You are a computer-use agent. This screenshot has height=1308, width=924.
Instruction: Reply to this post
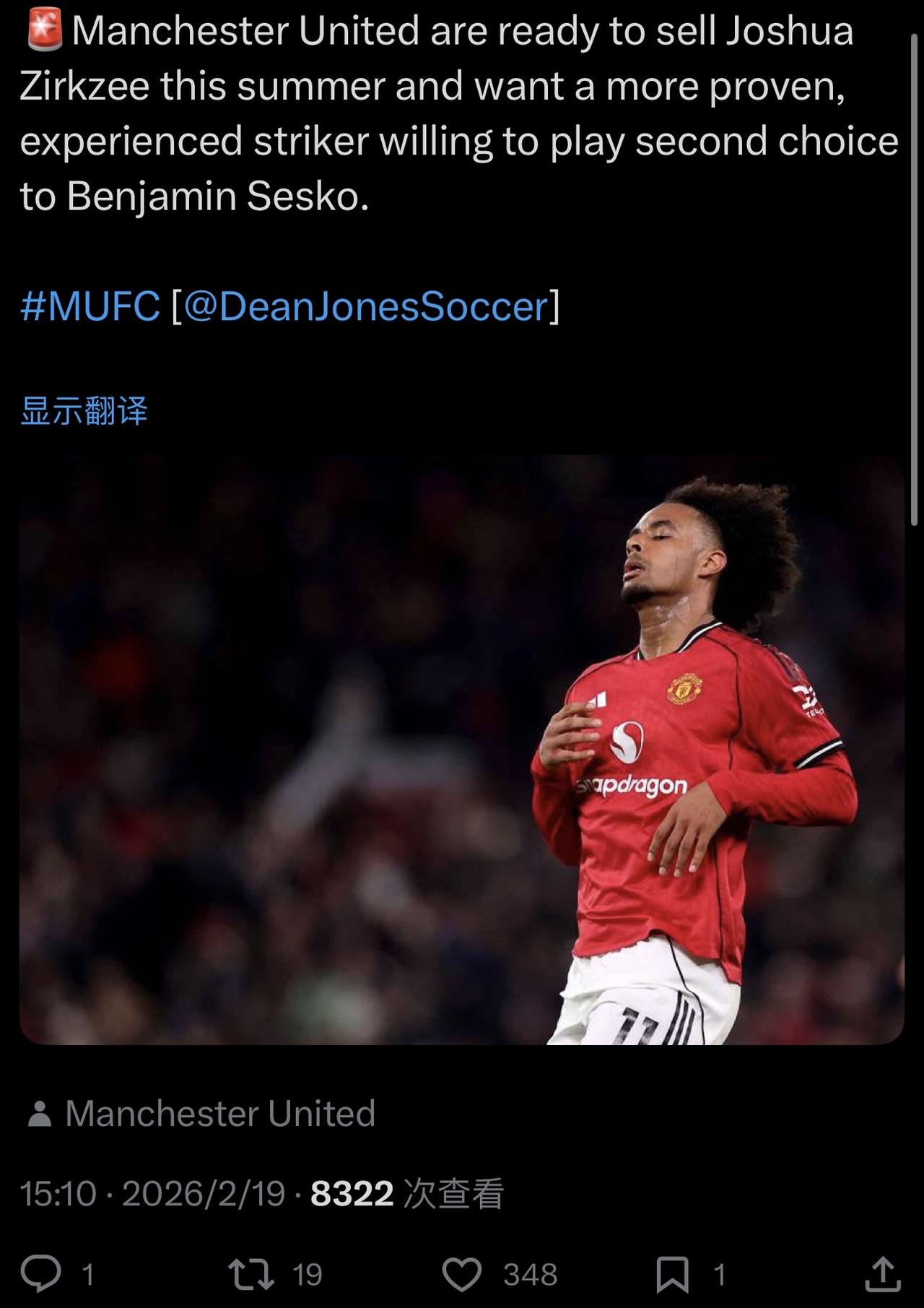pos(41,1274)
